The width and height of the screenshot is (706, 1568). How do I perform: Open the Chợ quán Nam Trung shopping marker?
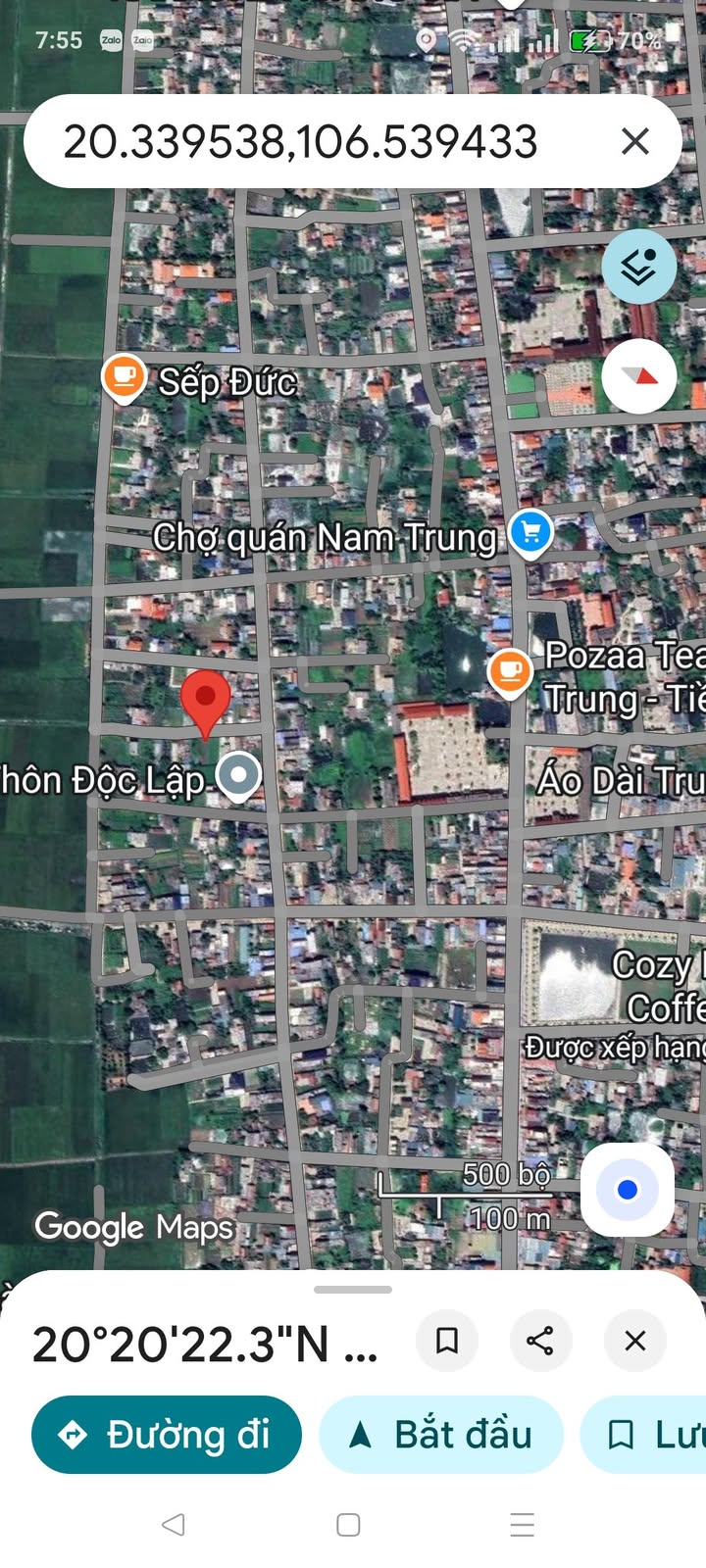click(x=530, y=534)
